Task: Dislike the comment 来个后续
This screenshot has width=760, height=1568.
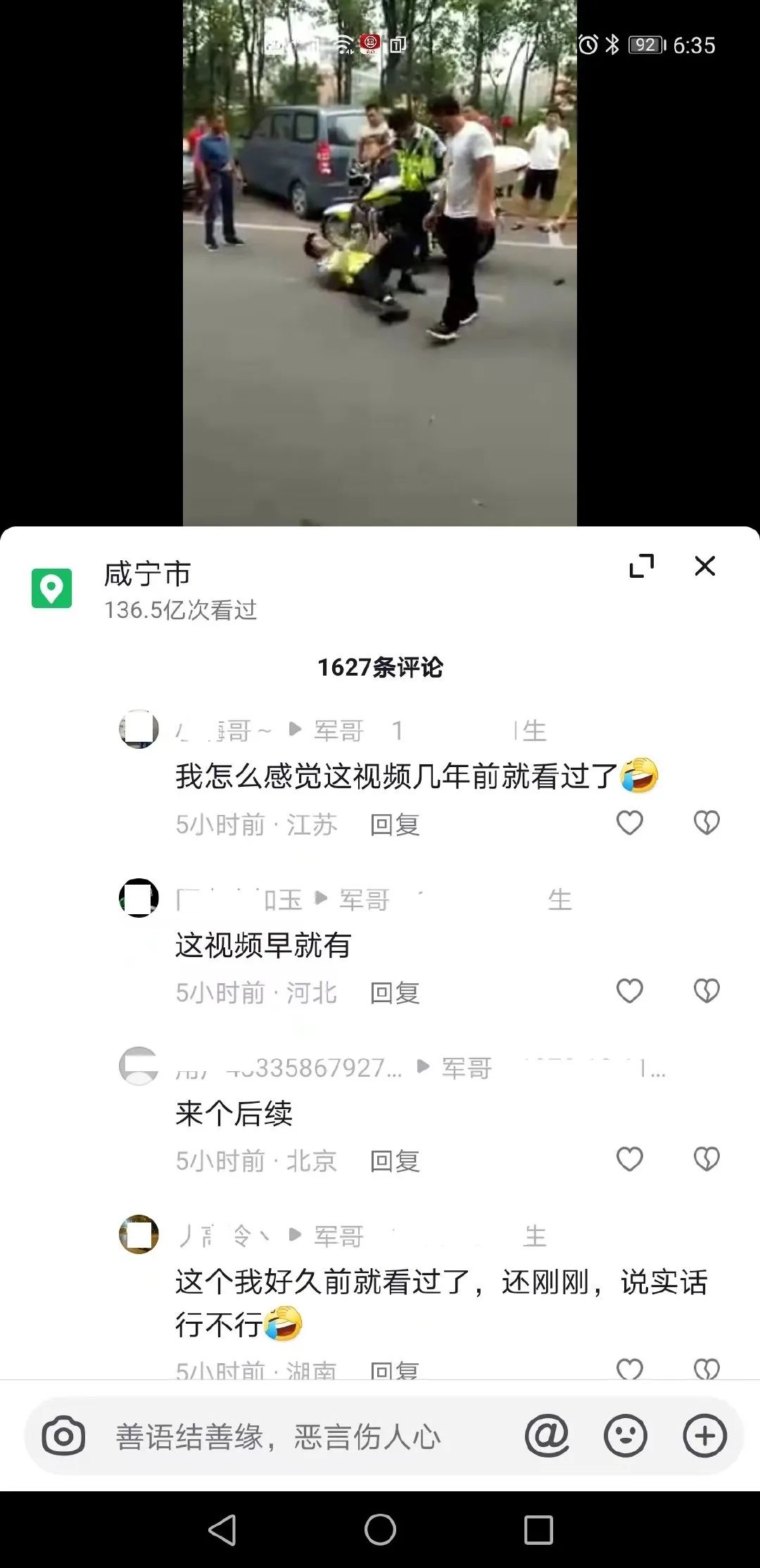Action: point(707,1159)
